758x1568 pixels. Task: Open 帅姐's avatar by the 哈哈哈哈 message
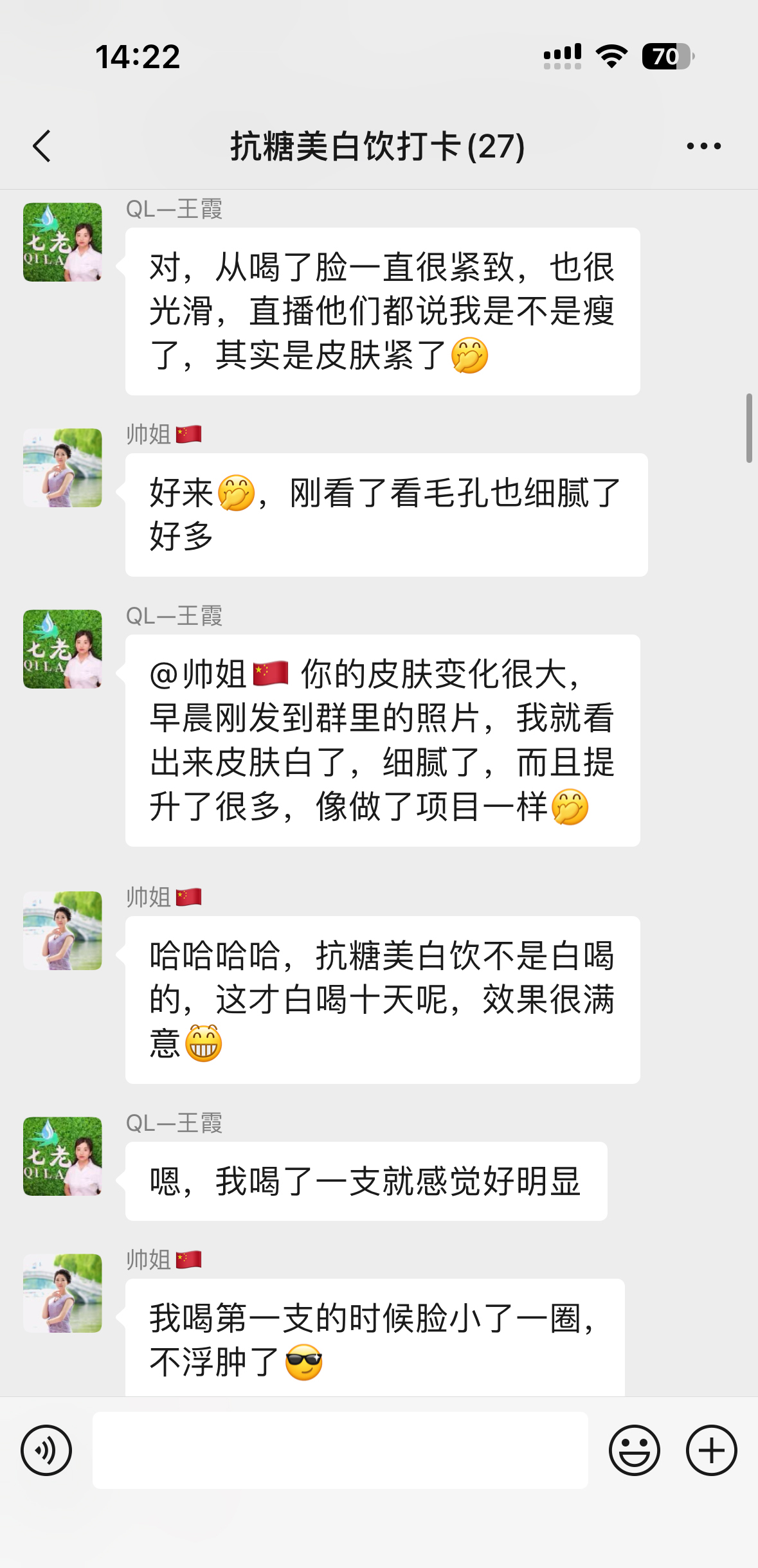pyautogui.click(x=62, y=931)
